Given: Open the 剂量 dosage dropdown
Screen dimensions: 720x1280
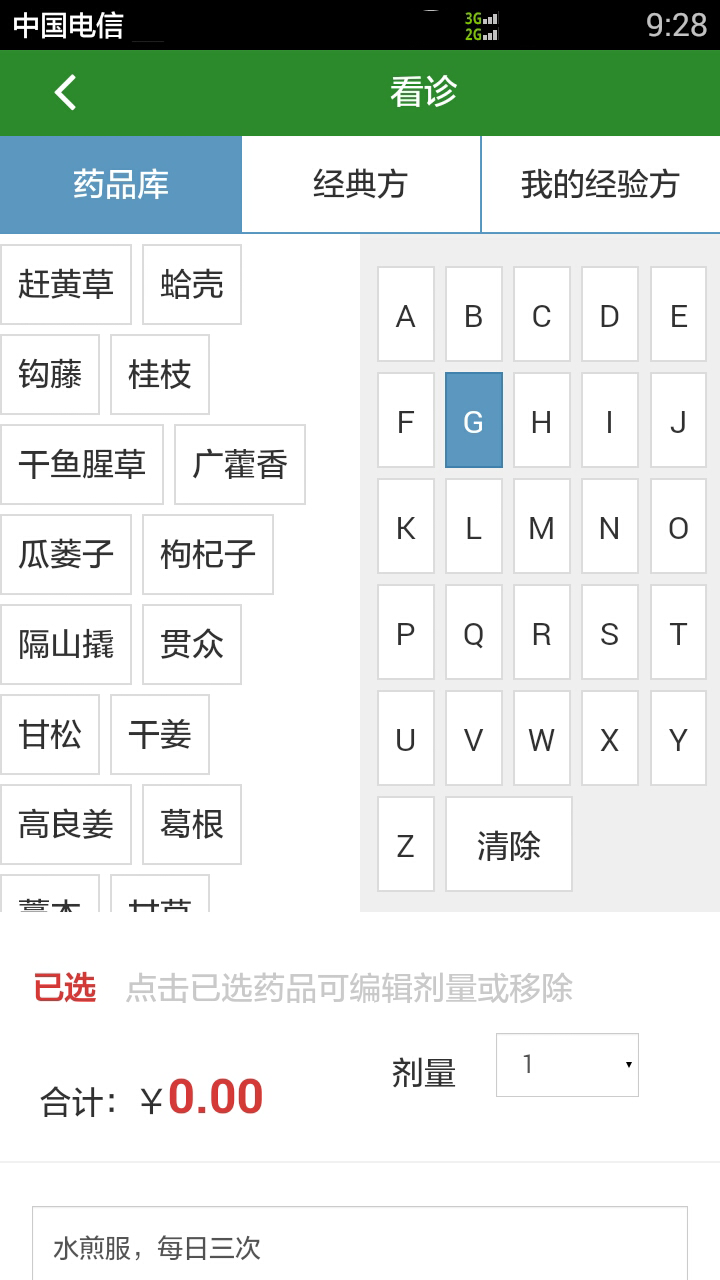Looking at the screenshot, I should pos(567,1065).
